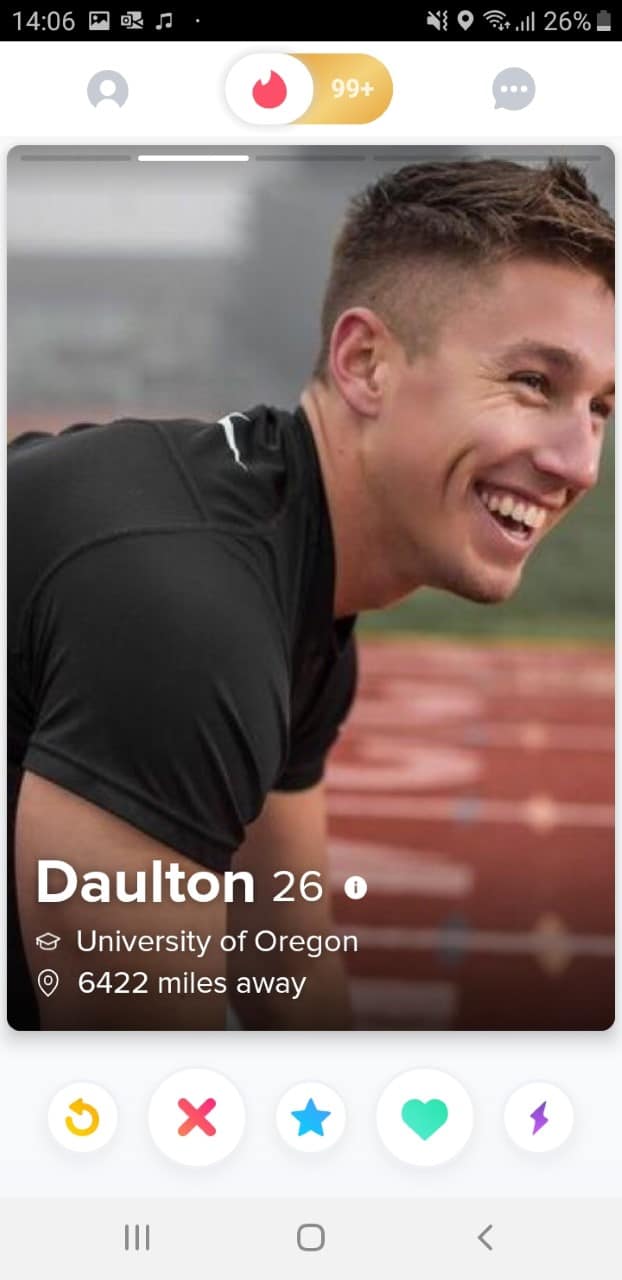This screenshot has width=622, height=1280.
Task: Rewind the last swipe
Action: click(x=82, y=1117)
